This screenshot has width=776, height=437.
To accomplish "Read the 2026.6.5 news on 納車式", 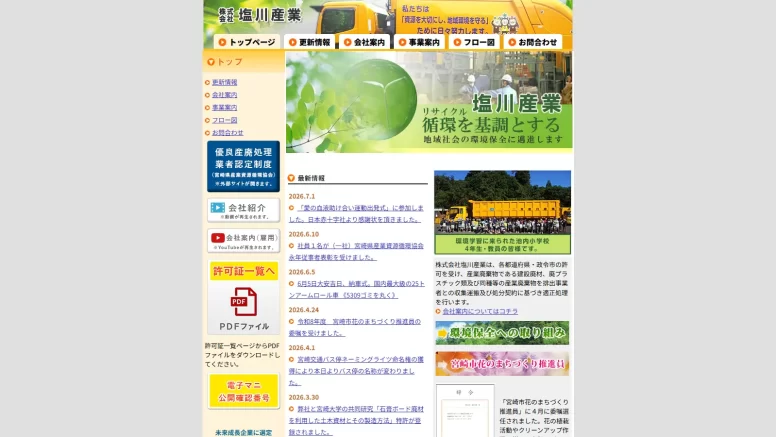I will pyautogui.click(x=356, y=290).
